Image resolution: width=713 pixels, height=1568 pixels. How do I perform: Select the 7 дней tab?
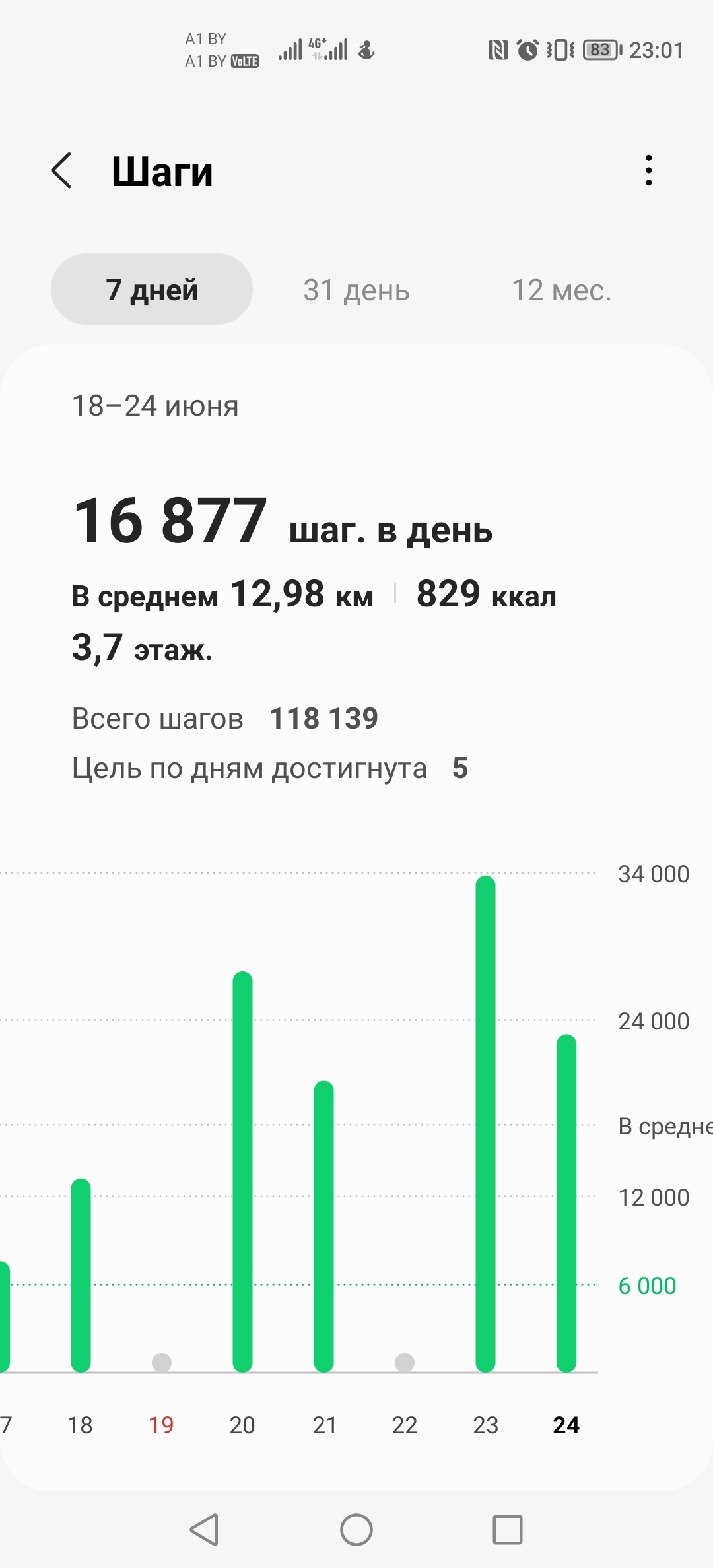(152, 290)
